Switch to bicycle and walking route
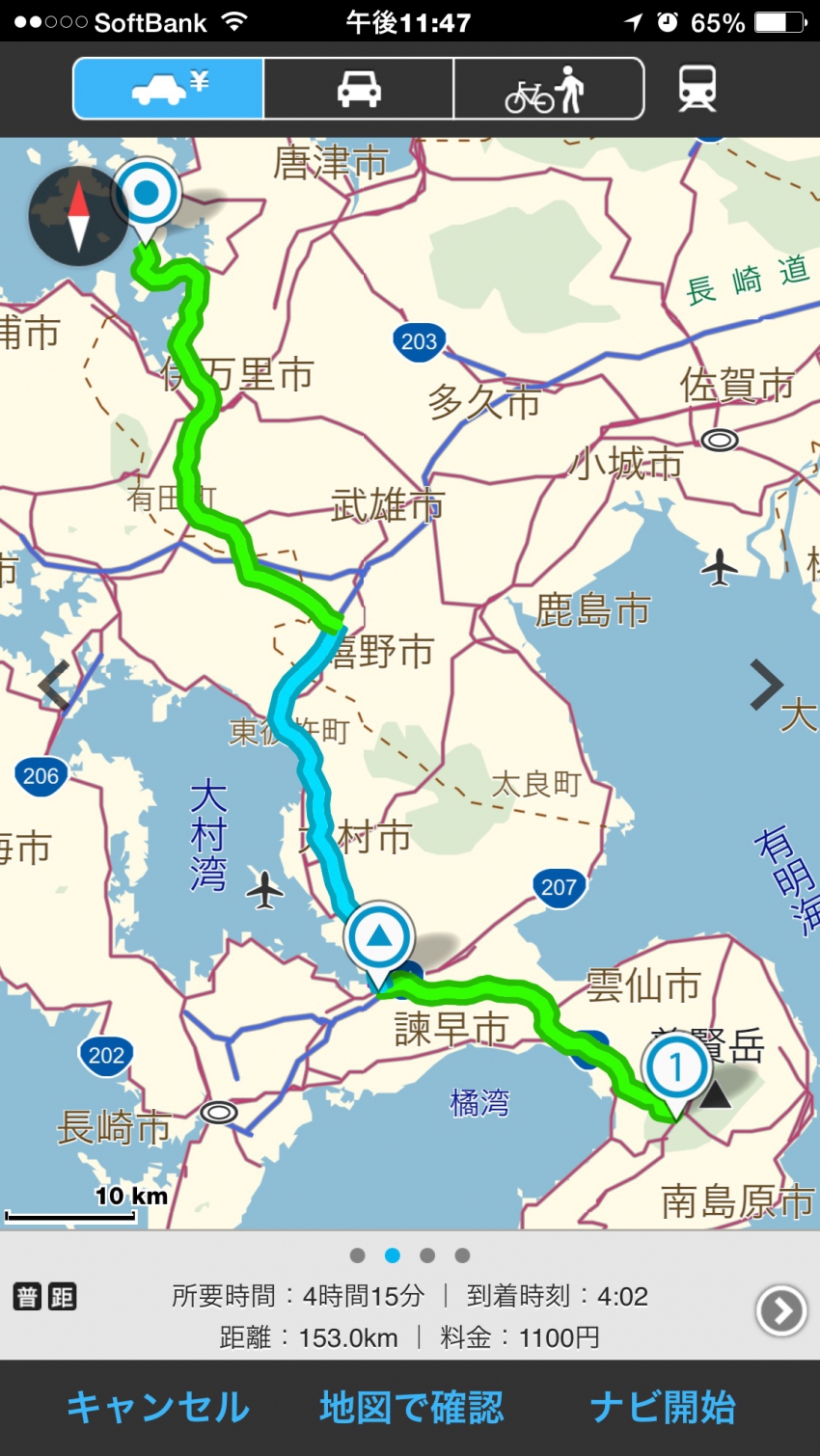The image size is (820, 1456). pos(548,89)
